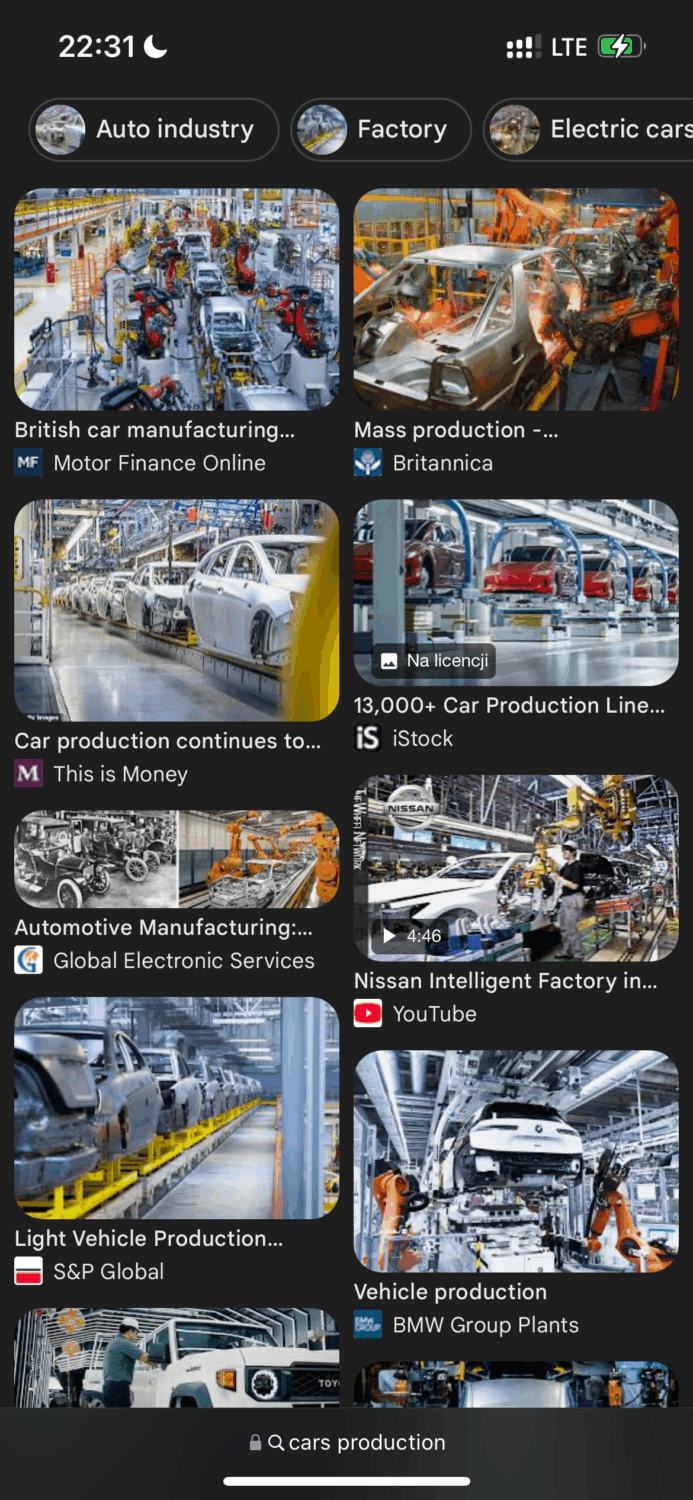Open Automotive Manufacturing result from Global Electronic Services
The image size is (693, 1500).
point(176,859)
